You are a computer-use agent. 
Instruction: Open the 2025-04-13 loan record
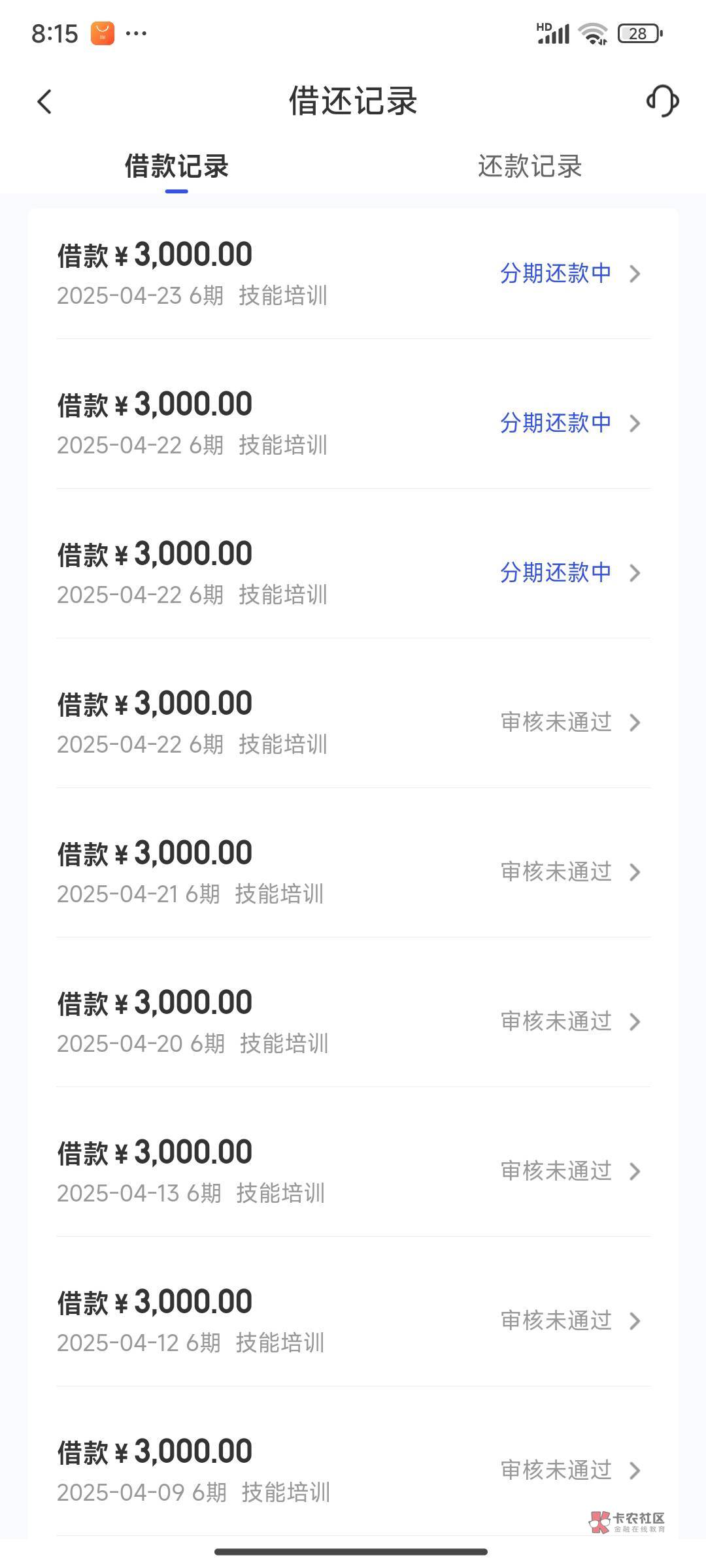353,1171
